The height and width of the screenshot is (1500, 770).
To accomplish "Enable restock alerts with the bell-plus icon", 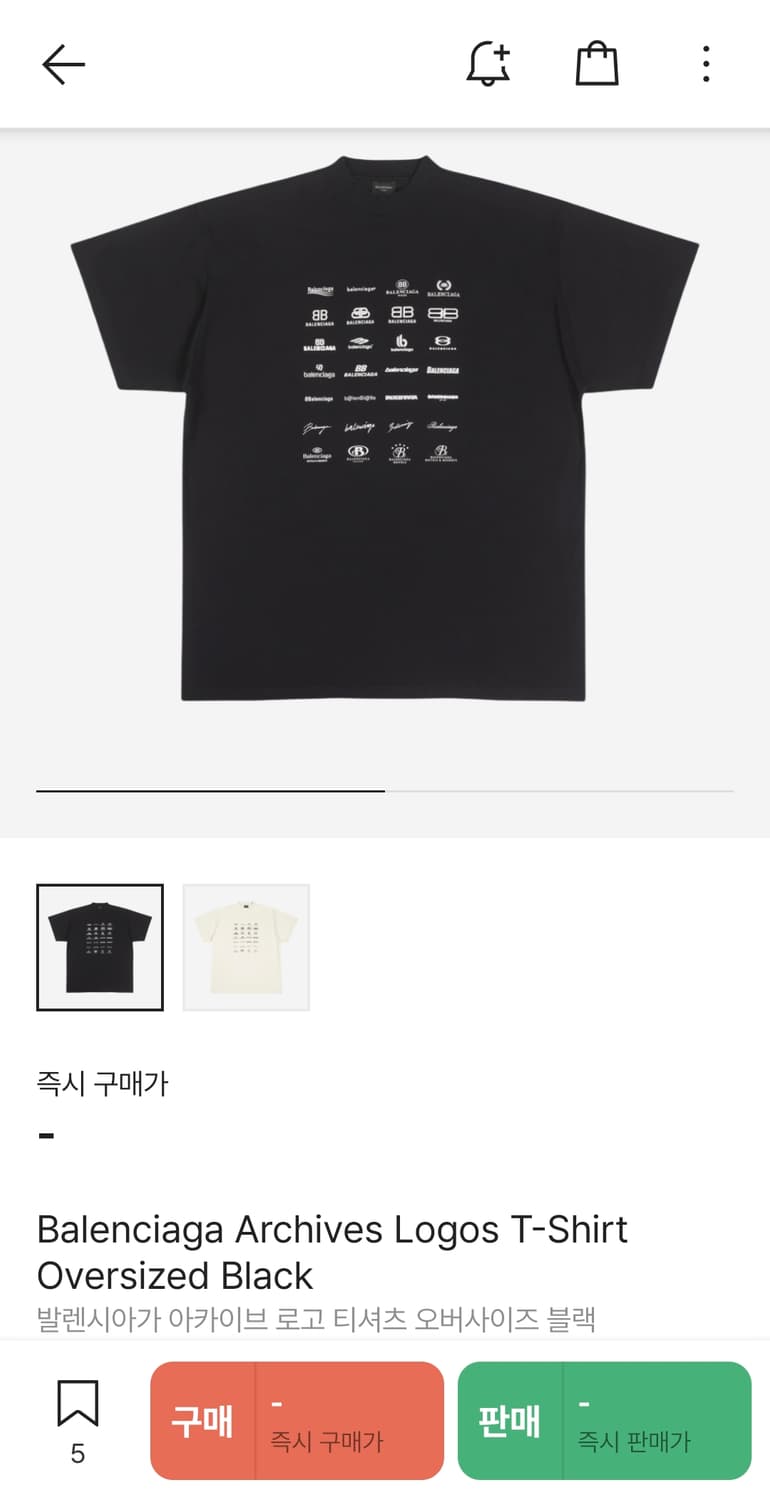I will coord(487,63).
